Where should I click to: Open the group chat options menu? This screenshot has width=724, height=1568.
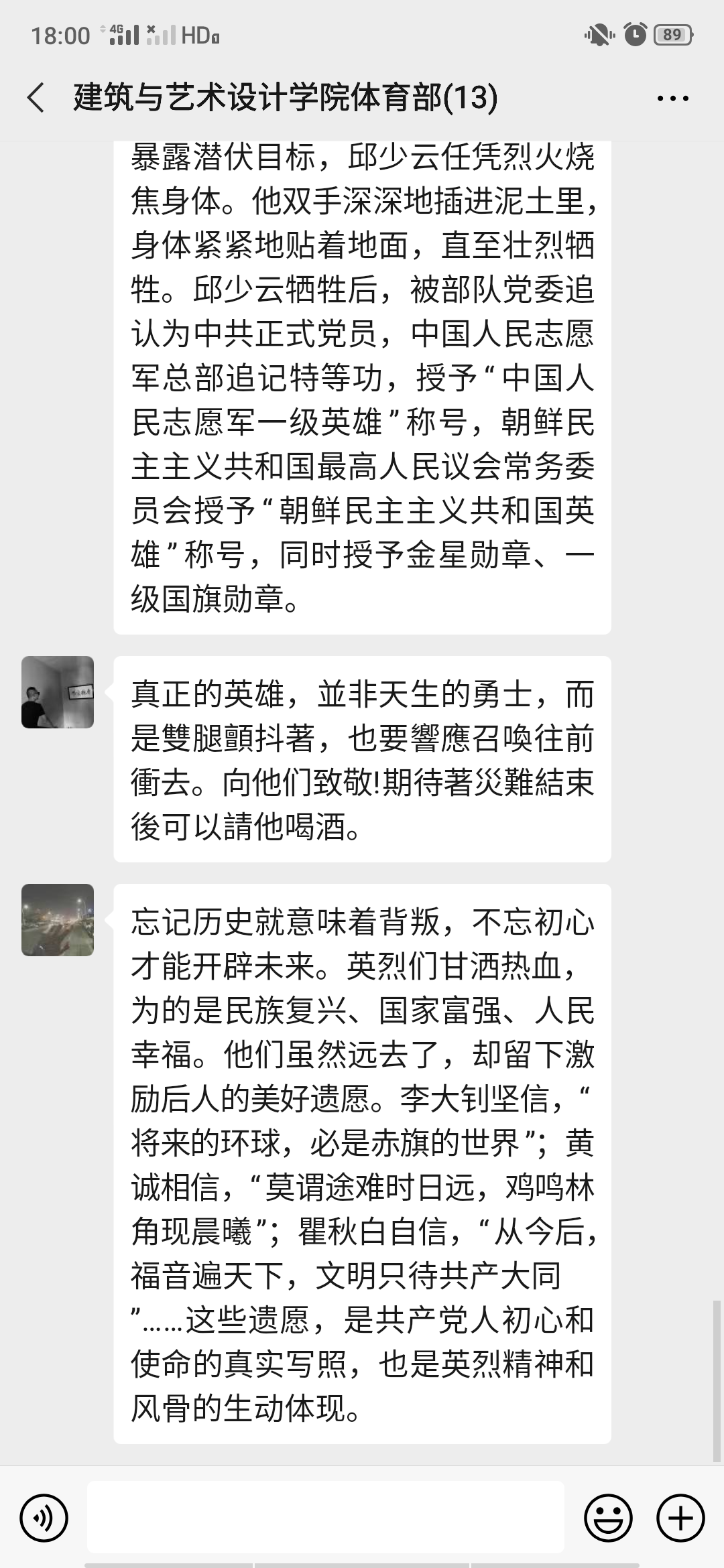[672, 99]
